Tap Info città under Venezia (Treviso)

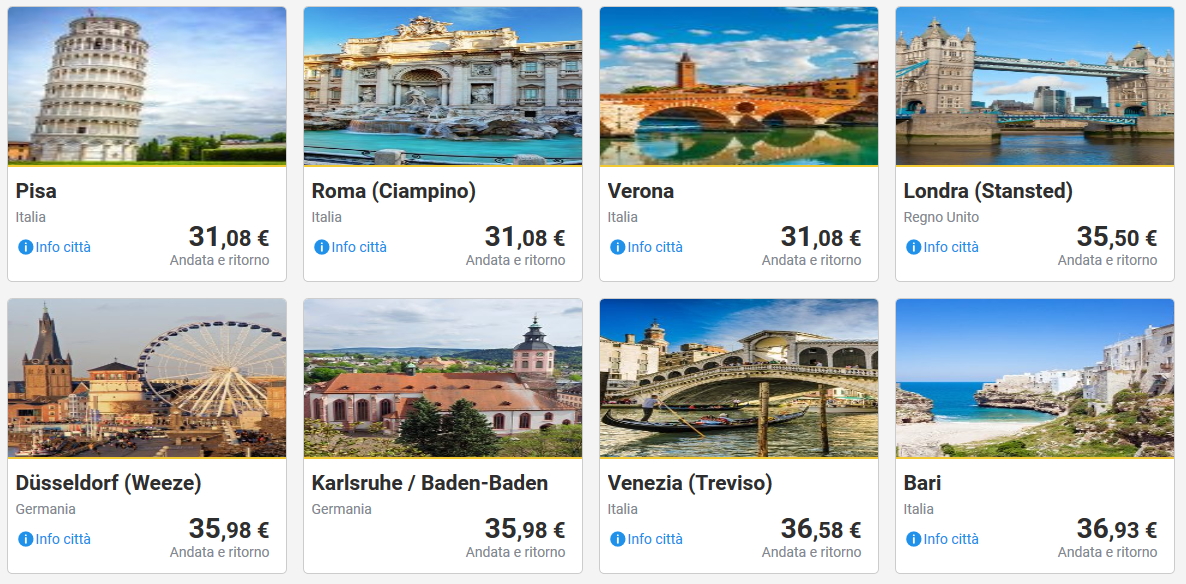tap(647, 539)
